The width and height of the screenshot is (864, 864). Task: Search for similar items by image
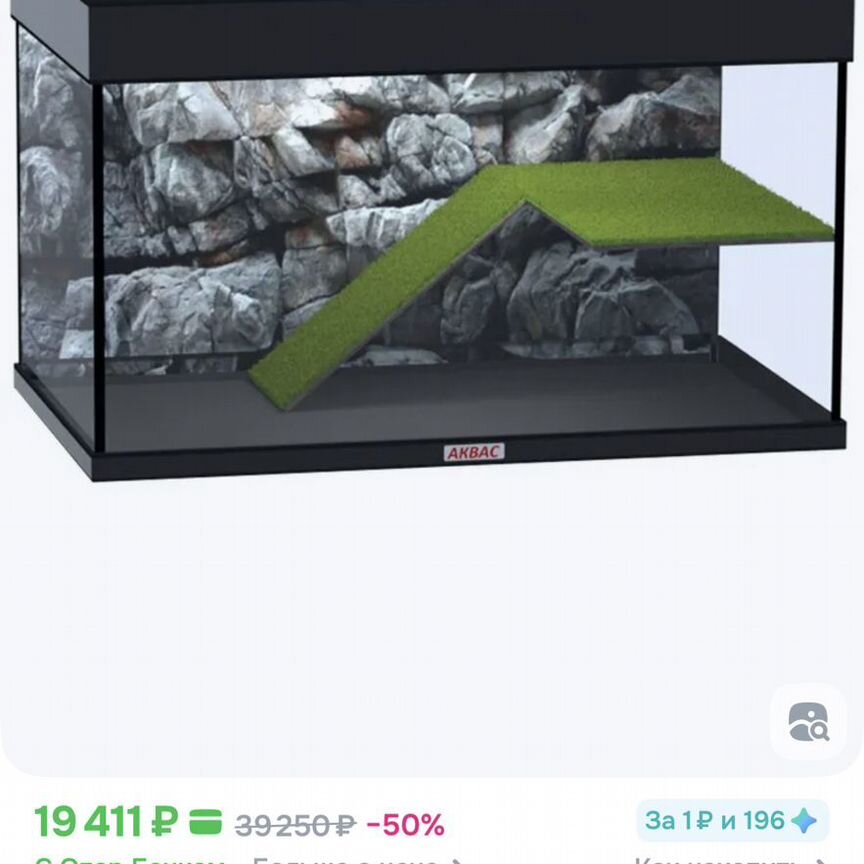[x=807, y=721]
